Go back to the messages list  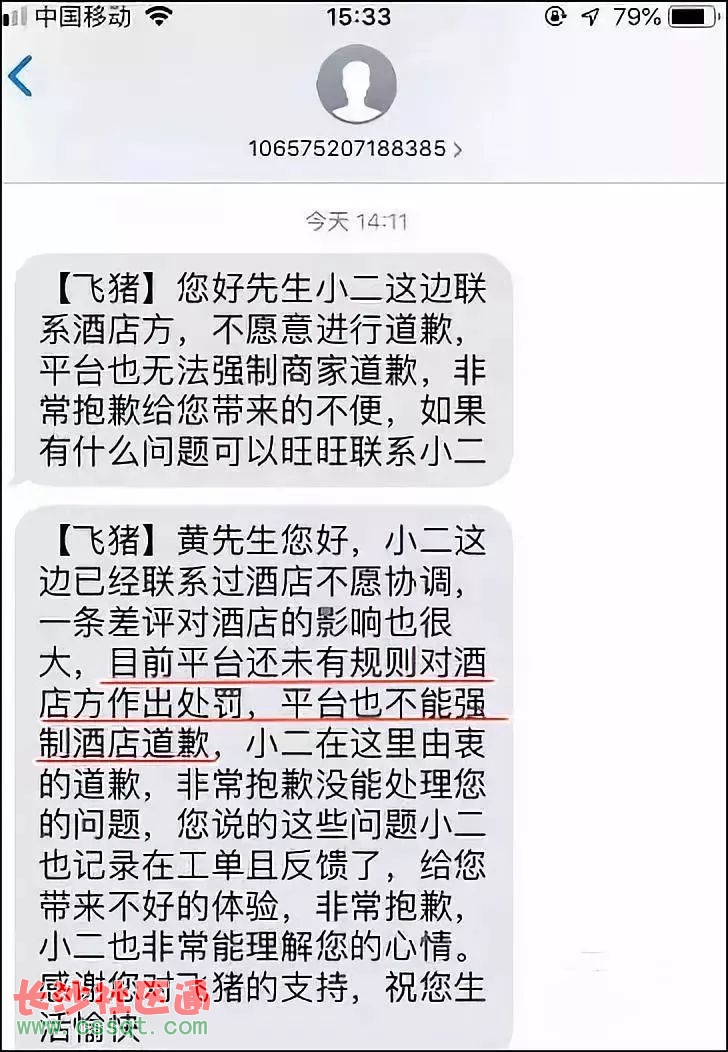click(21, 77)
